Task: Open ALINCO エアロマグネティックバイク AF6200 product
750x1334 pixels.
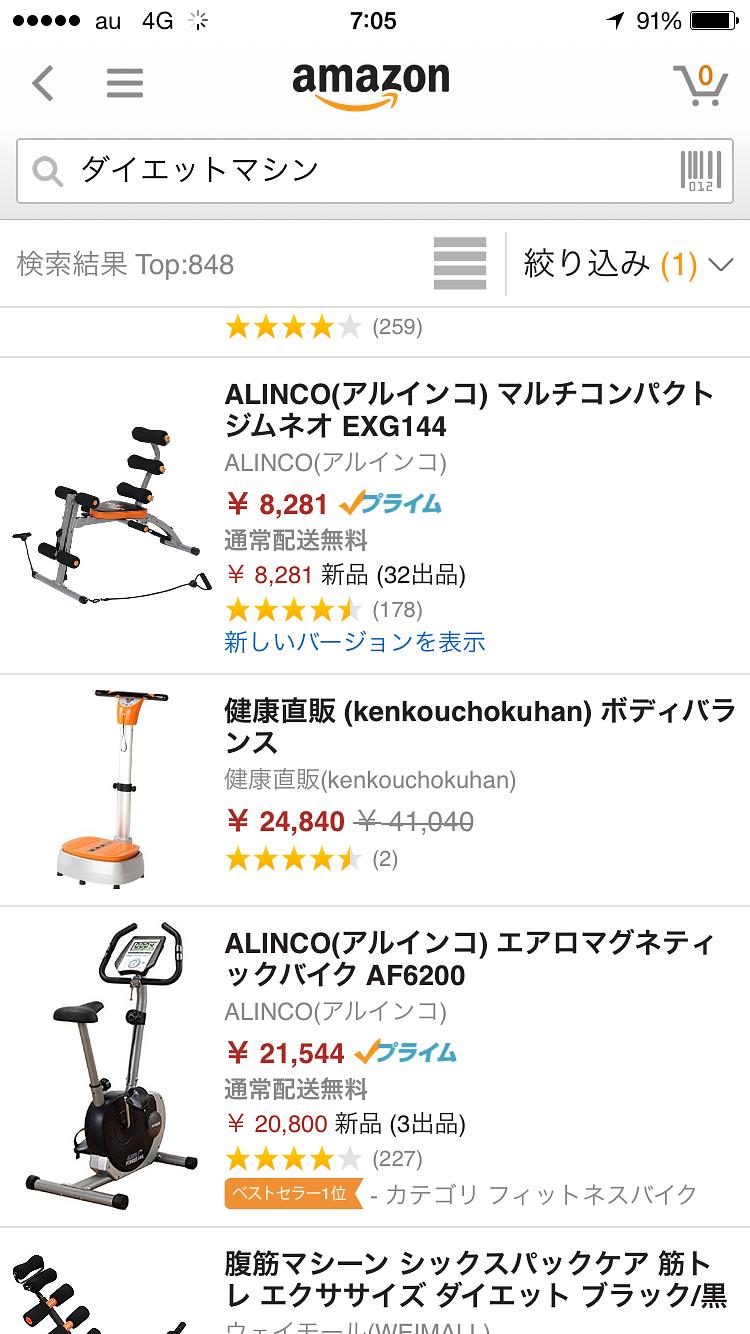Action: (x=468, y=959)
